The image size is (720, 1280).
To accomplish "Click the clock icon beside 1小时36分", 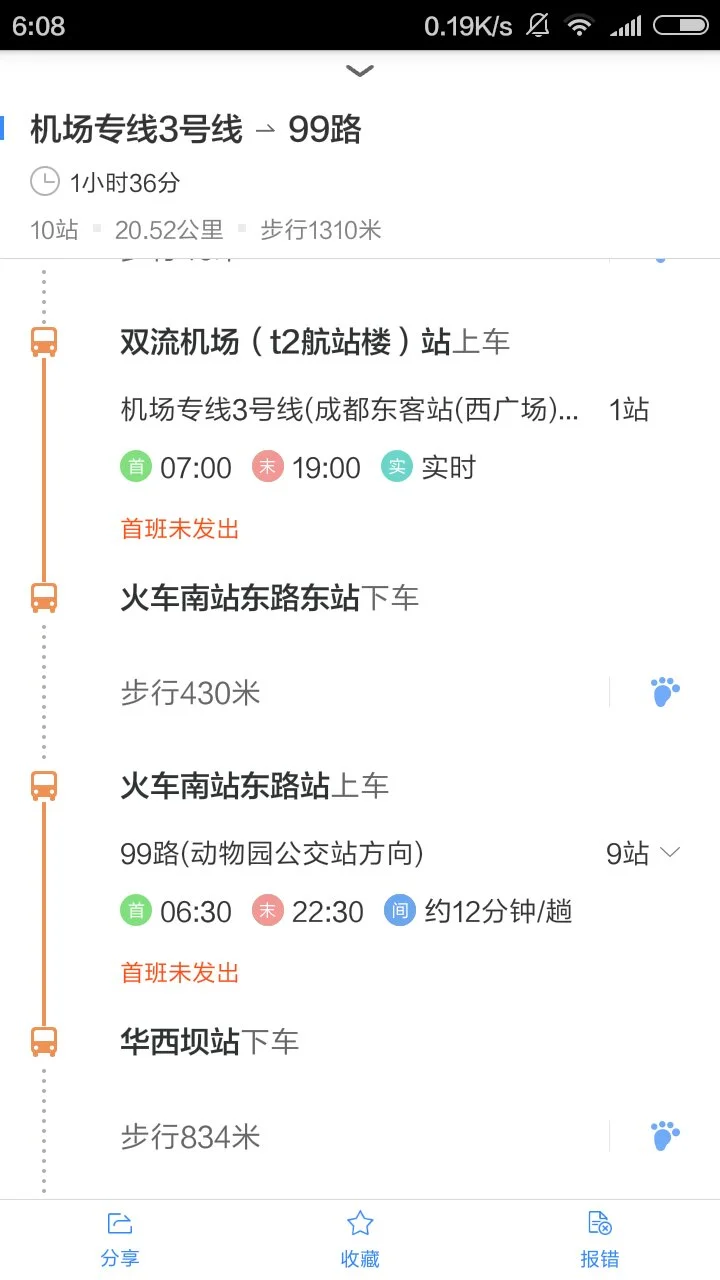I will point(45,181).
